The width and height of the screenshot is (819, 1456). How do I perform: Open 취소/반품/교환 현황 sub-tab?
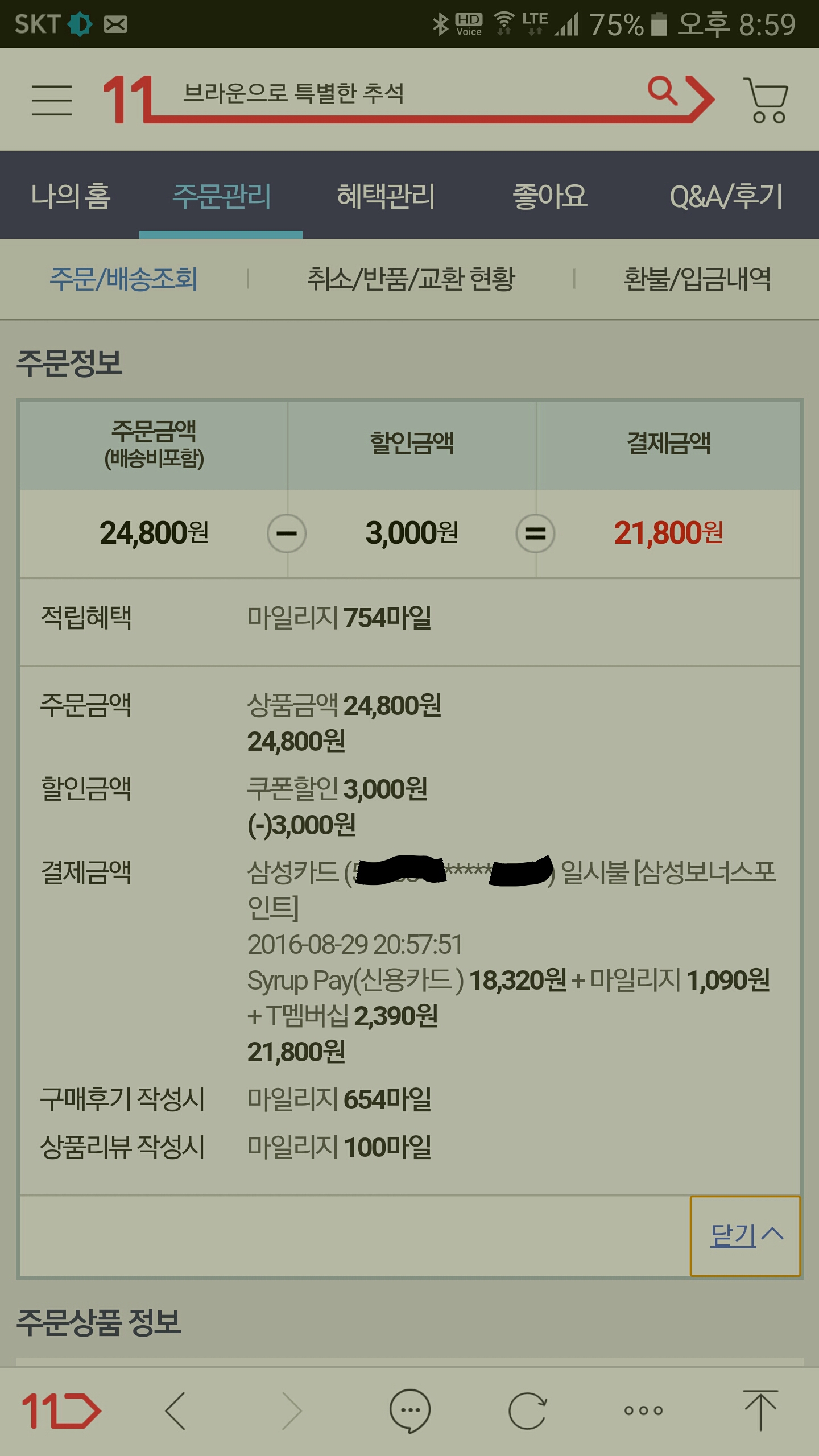[x=411, y=279]
